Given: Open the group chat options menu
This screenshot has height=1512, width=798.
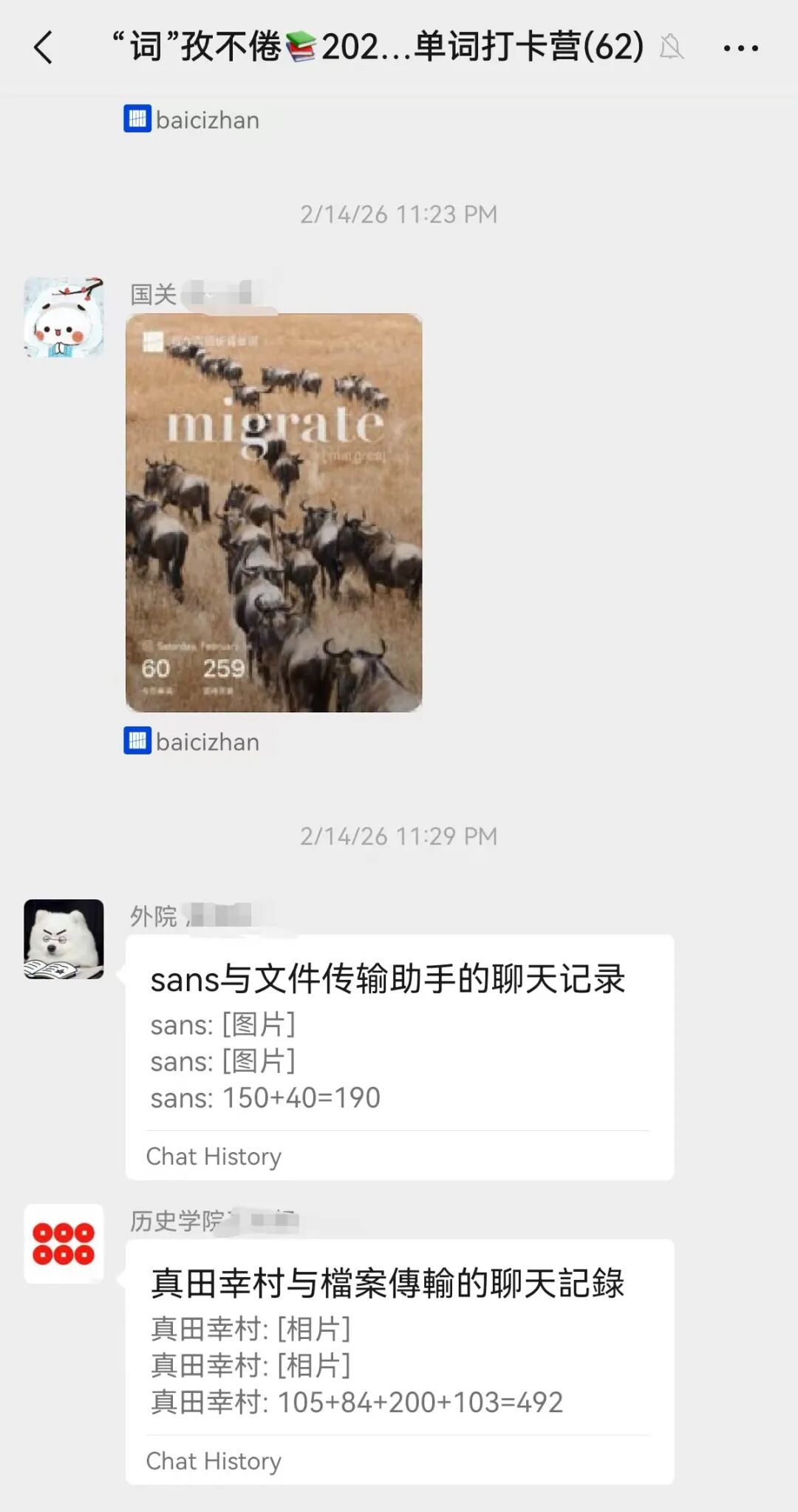Looking at the screenshot, I should click(740, 48).
